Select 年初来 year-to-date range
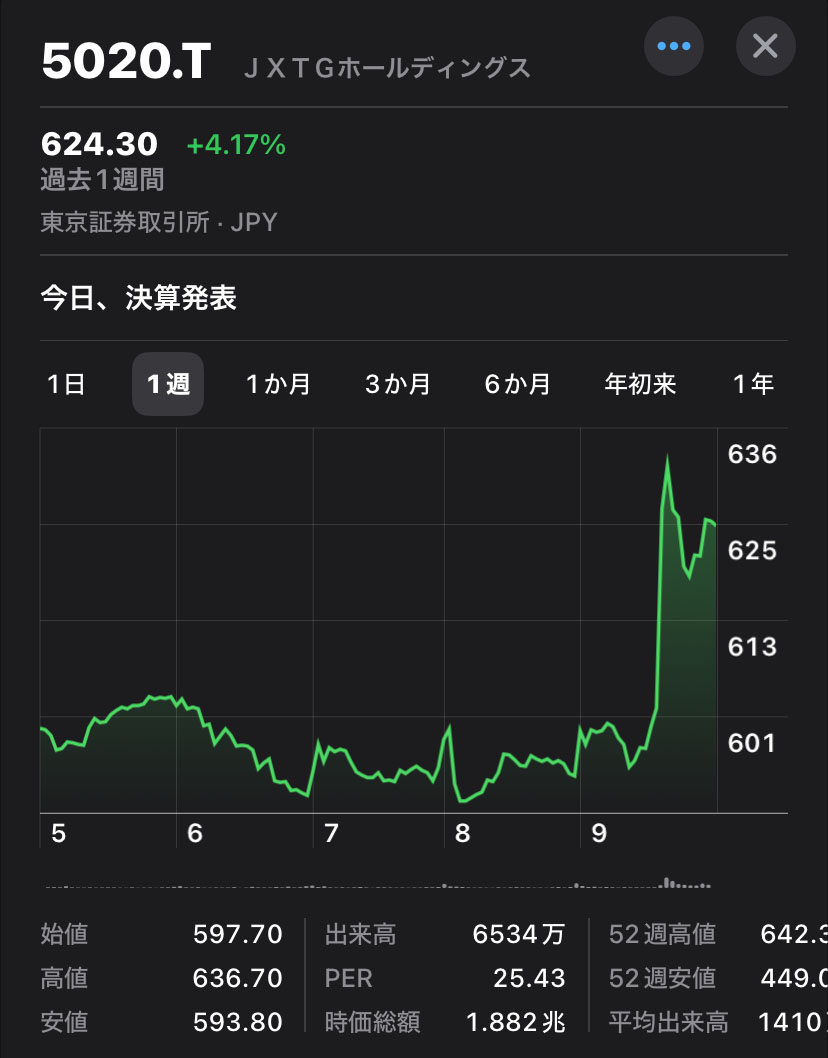Image resolution: width=828 pixels, height=1058 pixels. coord(640,384)
